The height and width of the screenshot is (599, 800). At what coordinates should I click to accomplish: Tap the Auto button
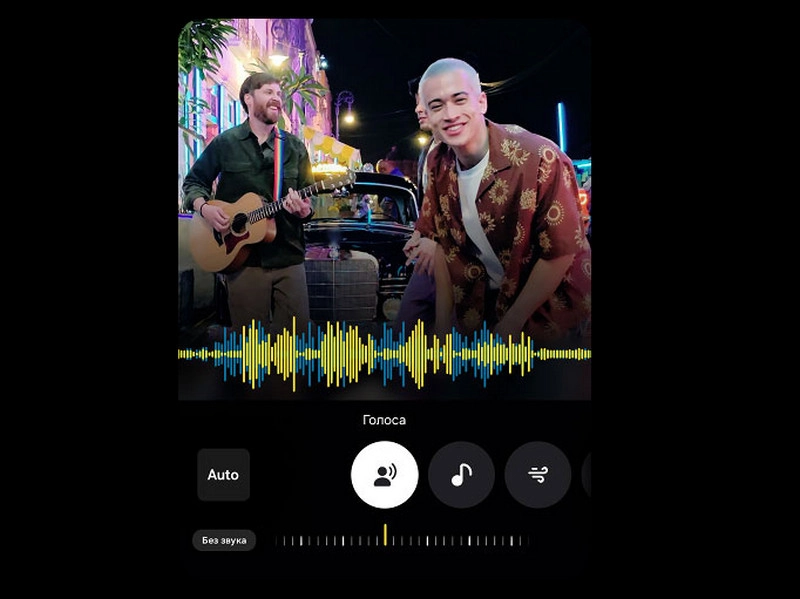click(223, 475)
